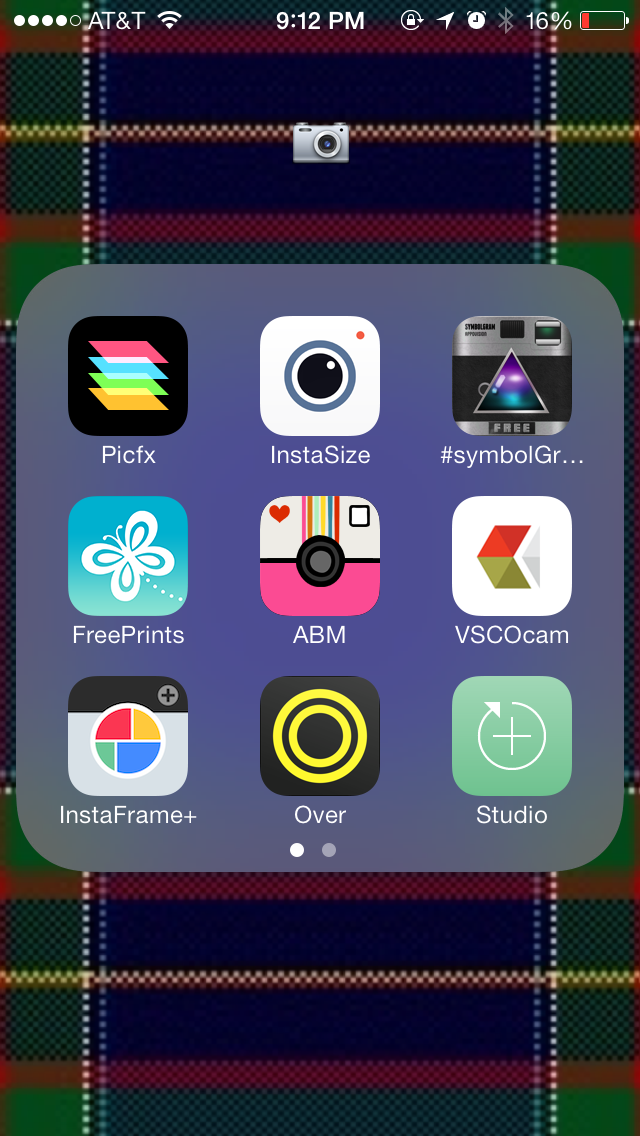Open the ABM app
Viewport: 640px width, 1136px height.
tap(320, 556)
